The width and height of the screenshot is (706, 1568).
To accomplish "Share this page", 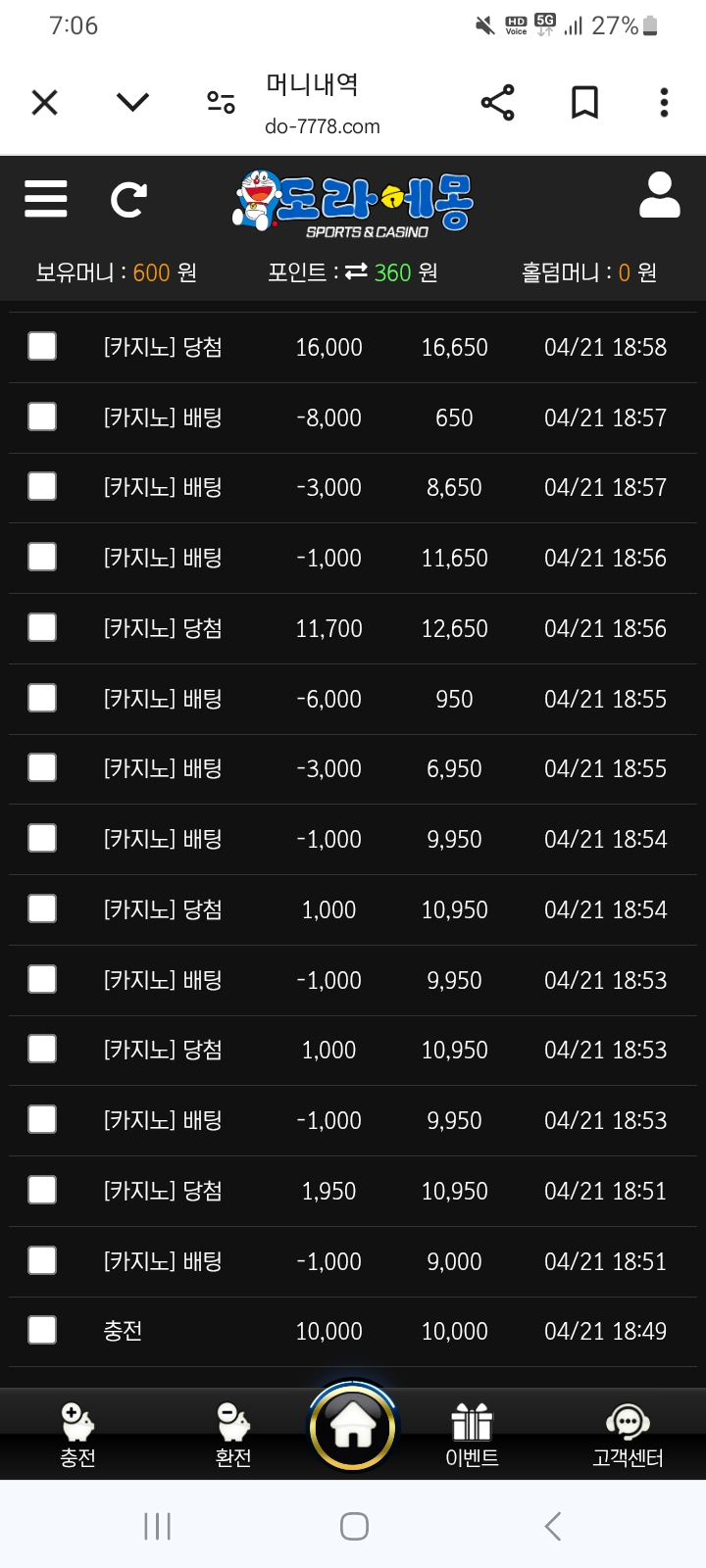I will pyautogui.click(x=497, y=102).
